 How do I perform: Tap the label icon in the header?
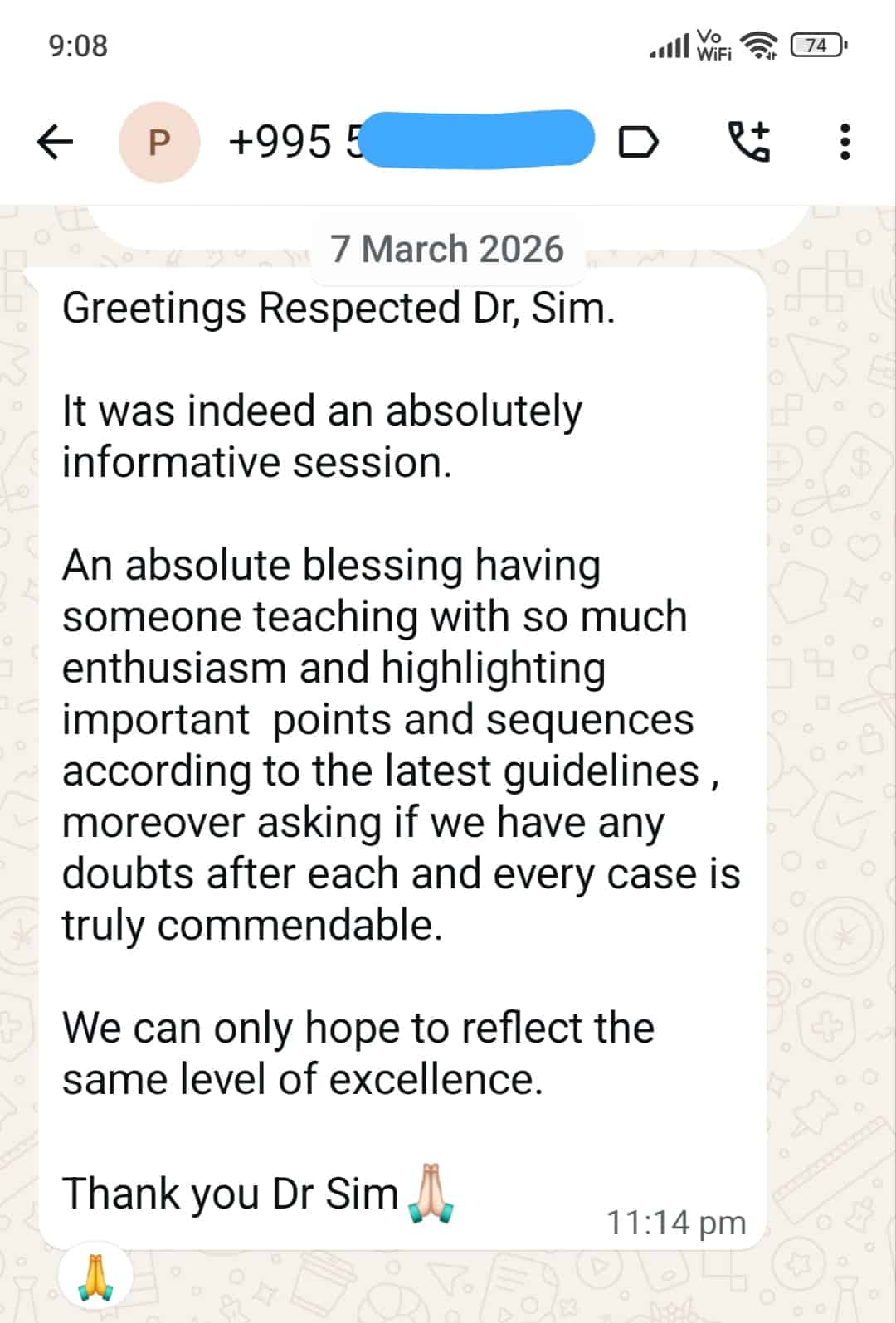tap(638, 142)
